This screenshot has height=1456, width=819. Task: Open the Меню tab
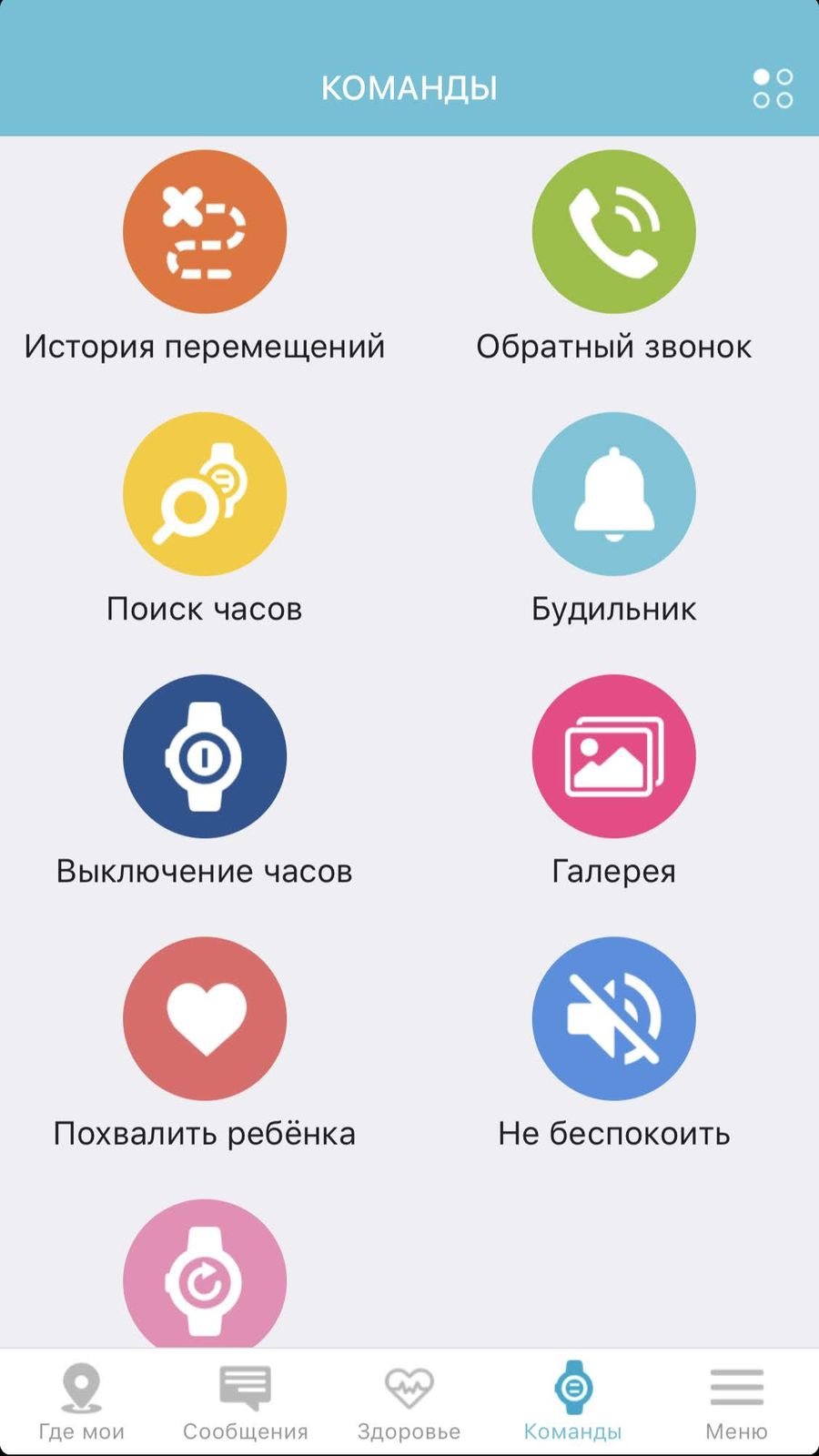[x=737, y=1402]
